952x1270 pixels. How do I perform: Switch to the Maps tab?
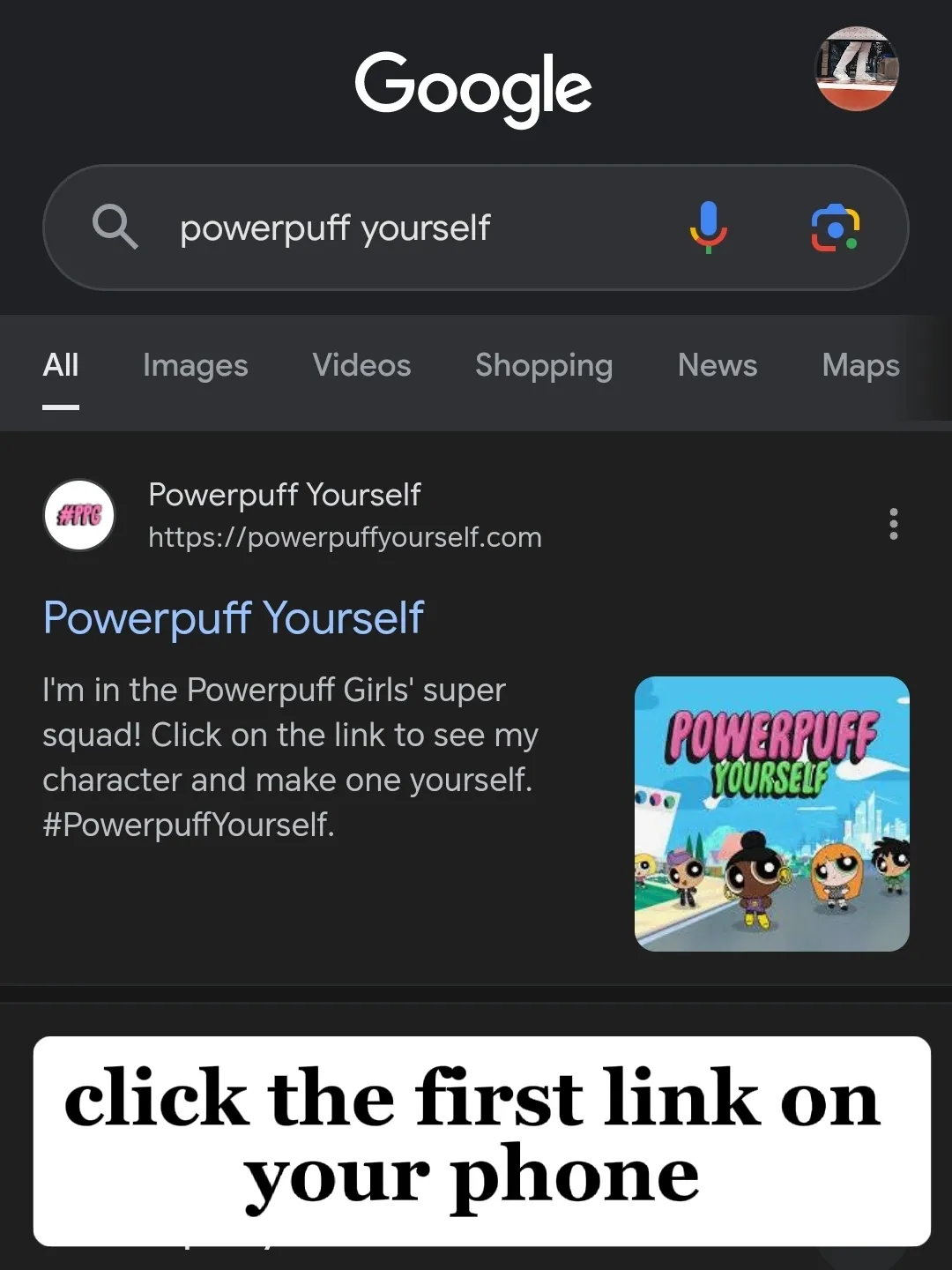tap(859, 365)
